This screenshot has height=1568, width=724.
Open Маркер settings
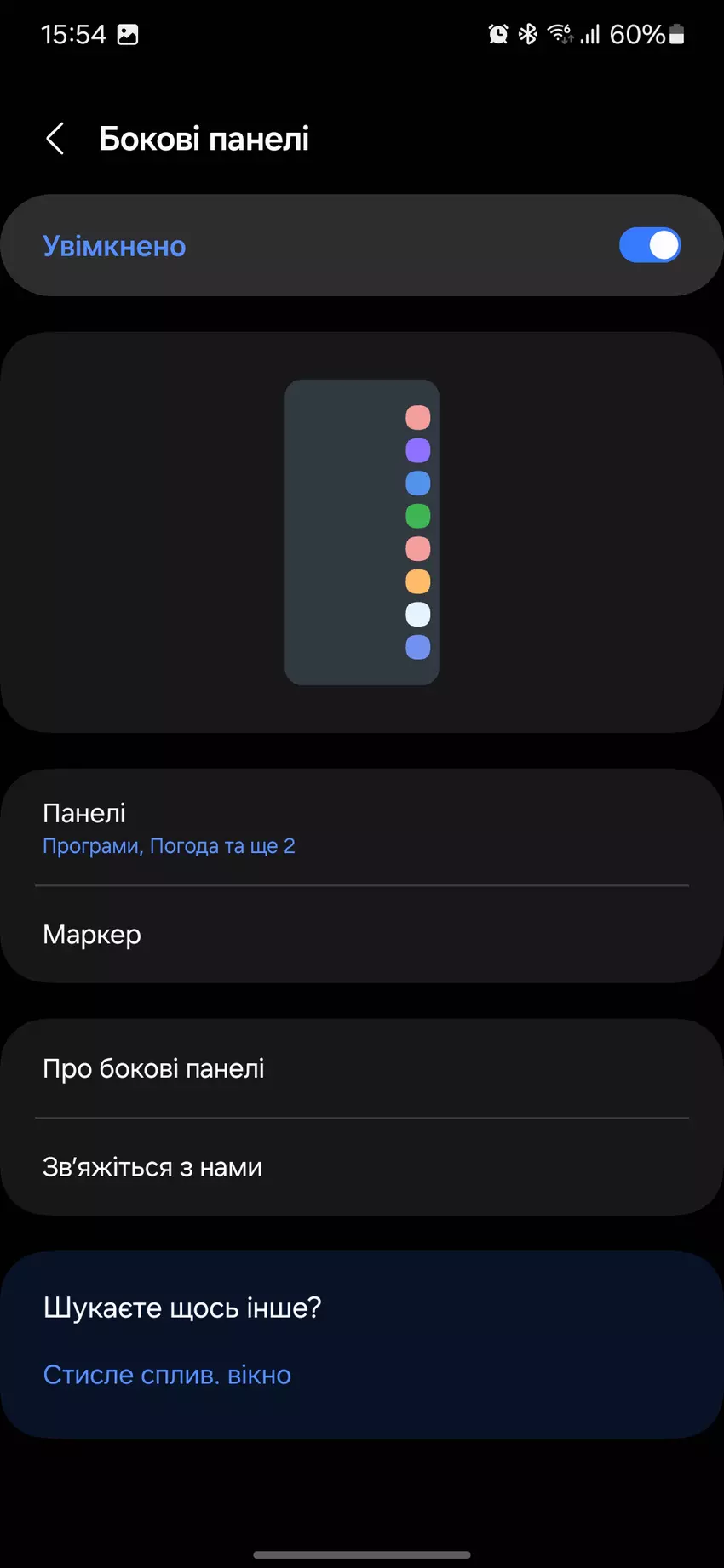click(361, 935)
